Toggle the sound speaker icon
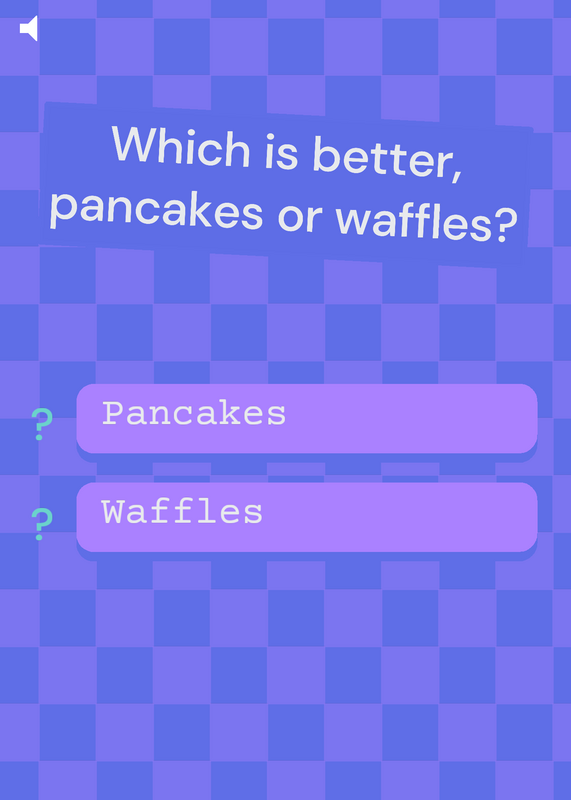This screenshot has height=800, width=571. (29, 28)
